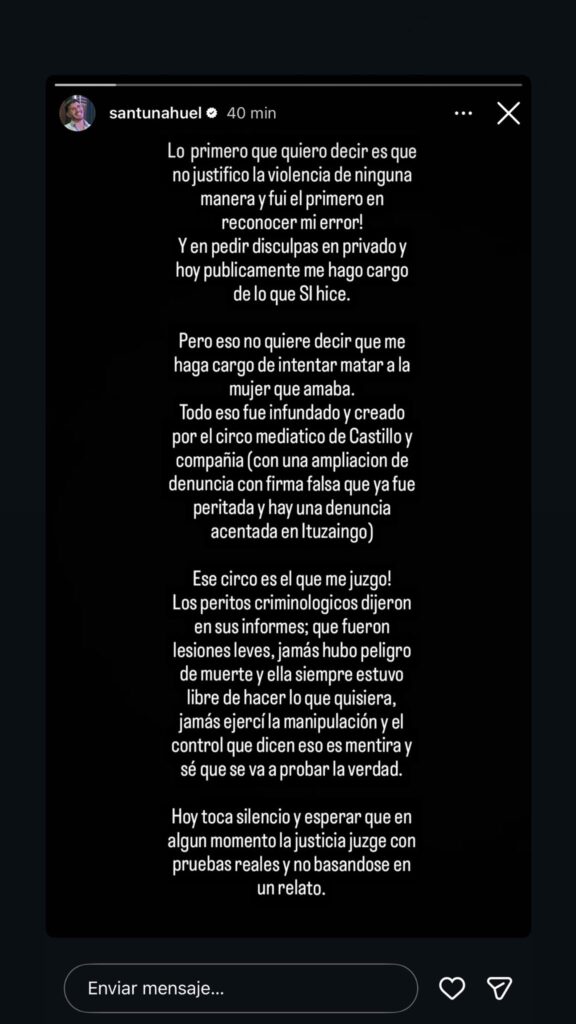This screenshot has width=576, height=1024.
Task: Like this story with the heart
Action: tap(452, 988)
